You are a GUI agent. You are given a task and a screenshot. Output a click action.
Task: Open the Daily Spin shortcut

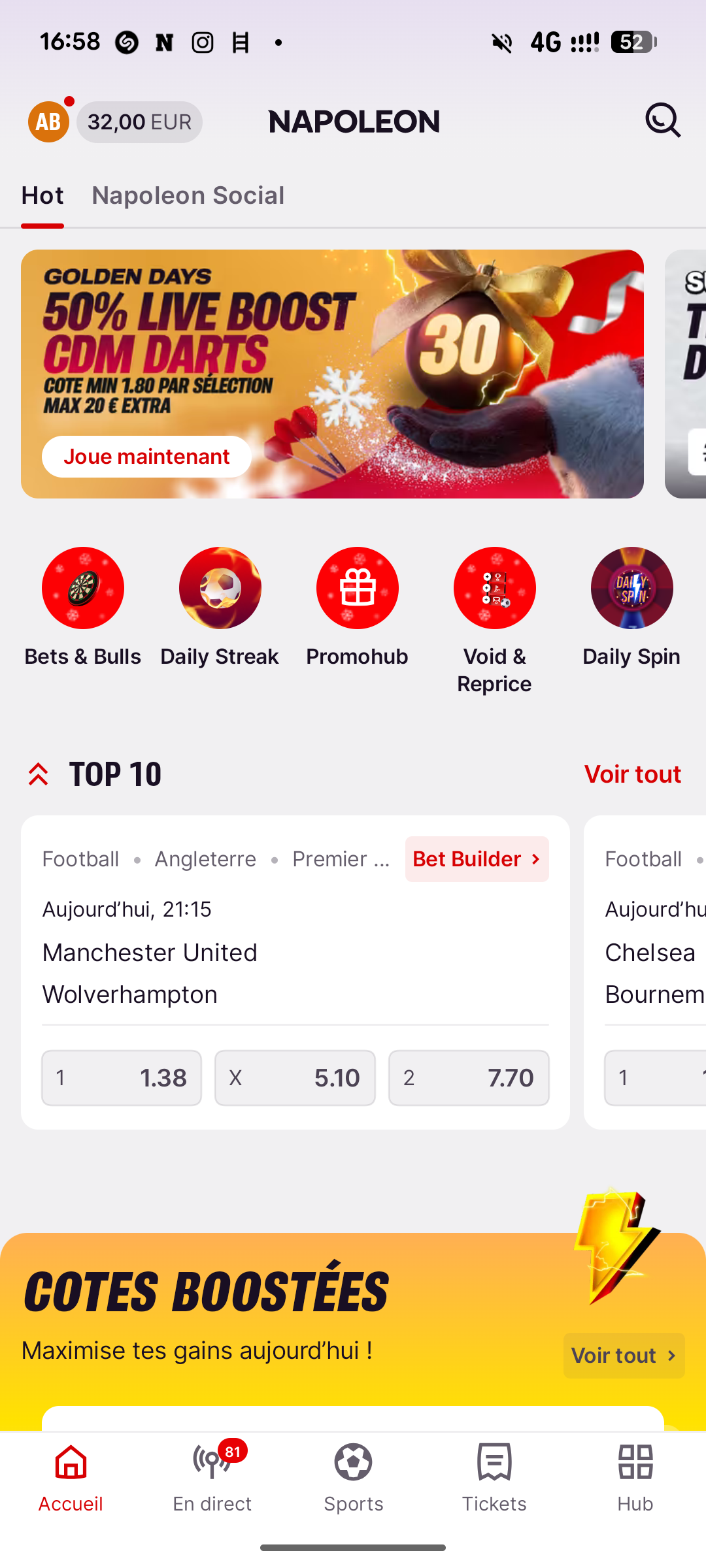coord(632,589)
